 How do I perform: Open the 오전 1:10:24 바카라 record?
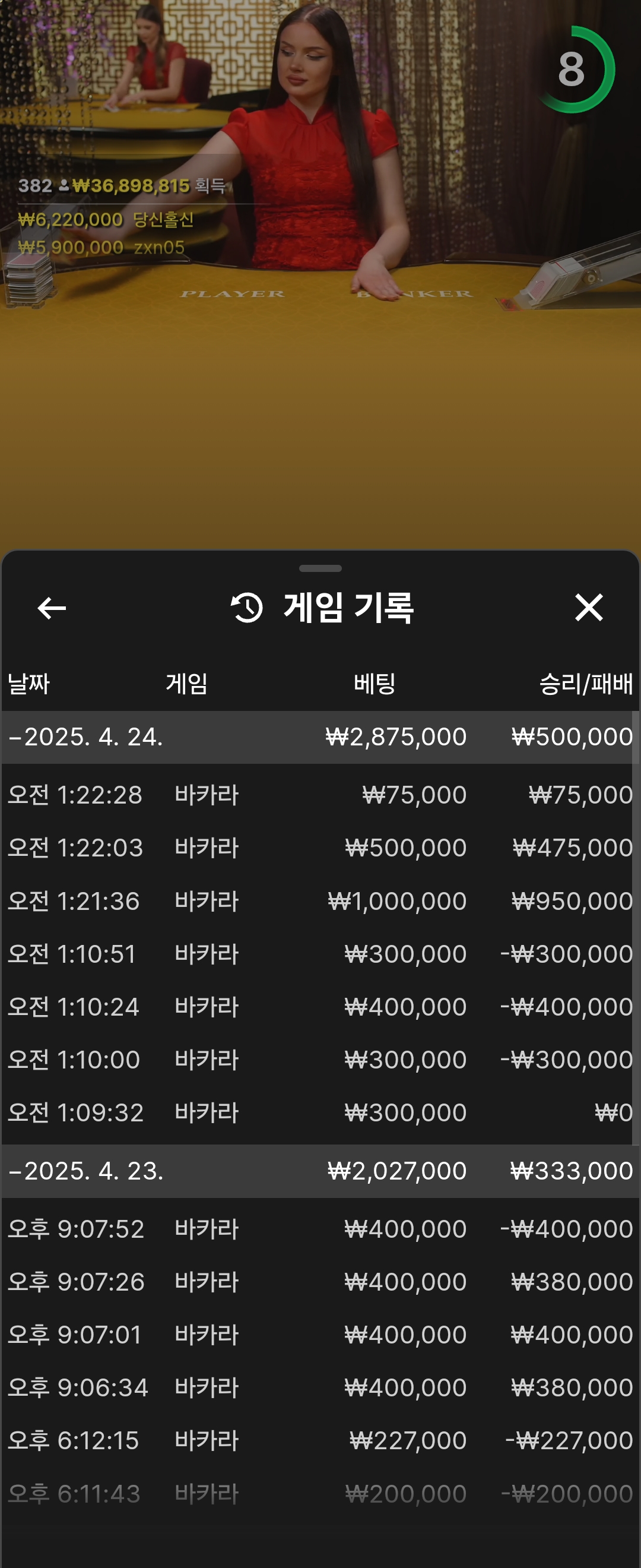click(x=320, y=1007)
